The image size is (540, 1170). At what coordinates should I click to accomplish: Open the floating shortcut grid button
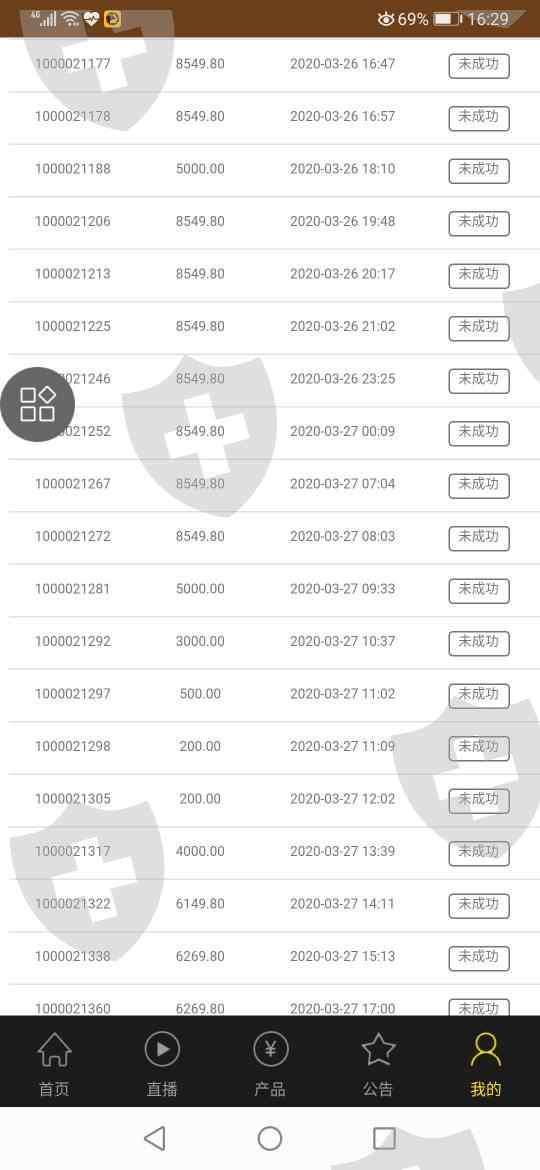(37, 404)
